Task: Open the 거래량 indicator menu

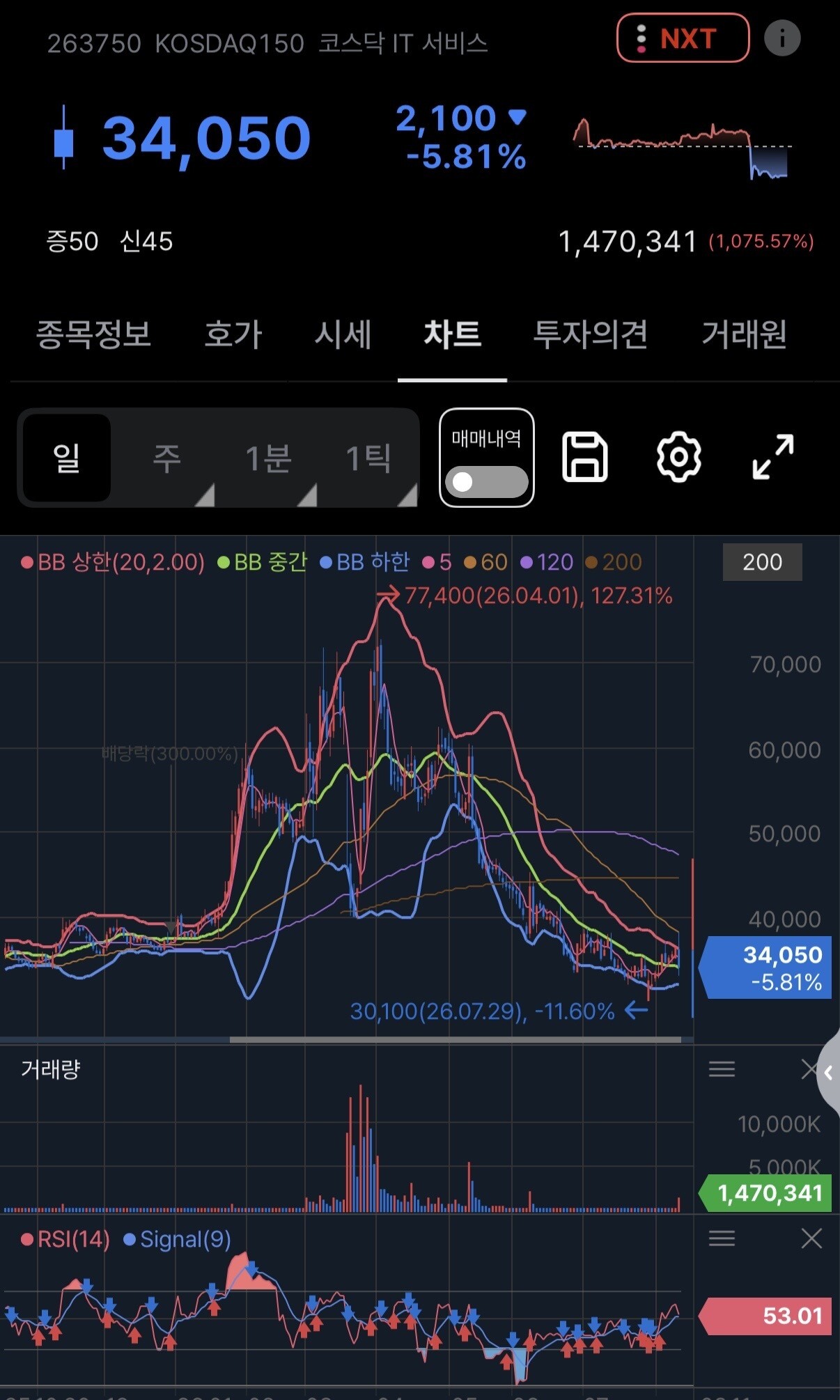Action: click(x=722, y=1068)
